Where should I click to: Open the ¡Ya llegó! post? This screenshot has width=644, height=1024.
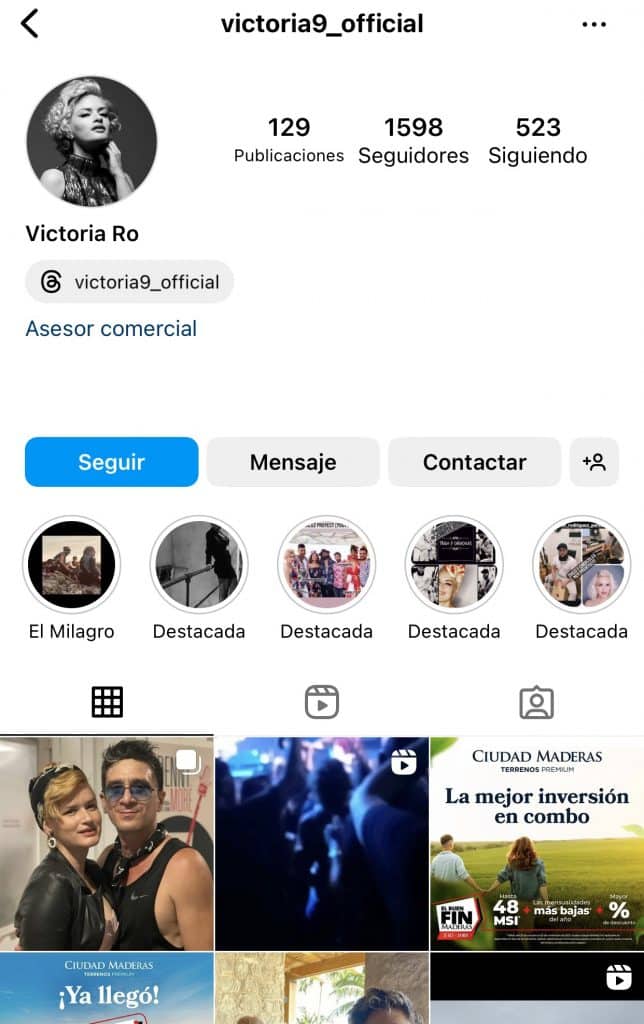[x=106, y=988]
